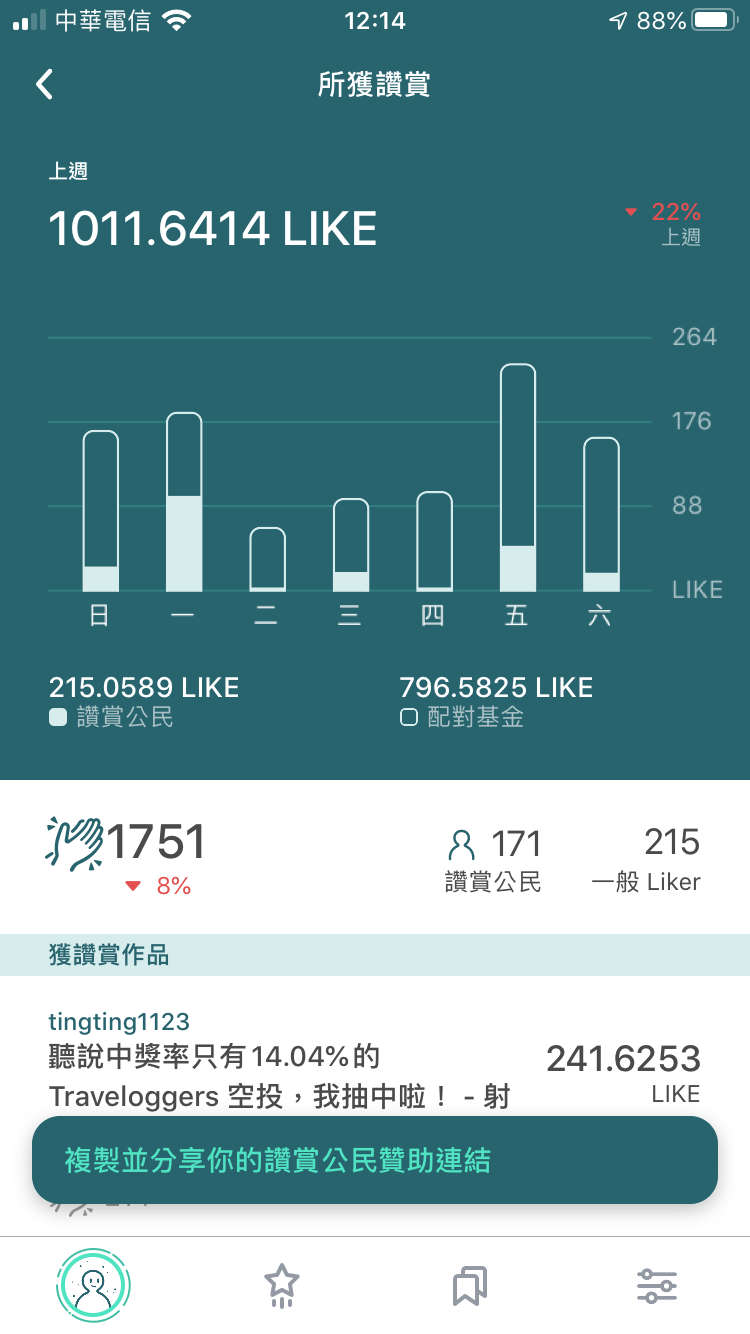Tap the copy and share sponsor link banner
Viewport: 750px width, 1334px height.
pos(375,1160)
